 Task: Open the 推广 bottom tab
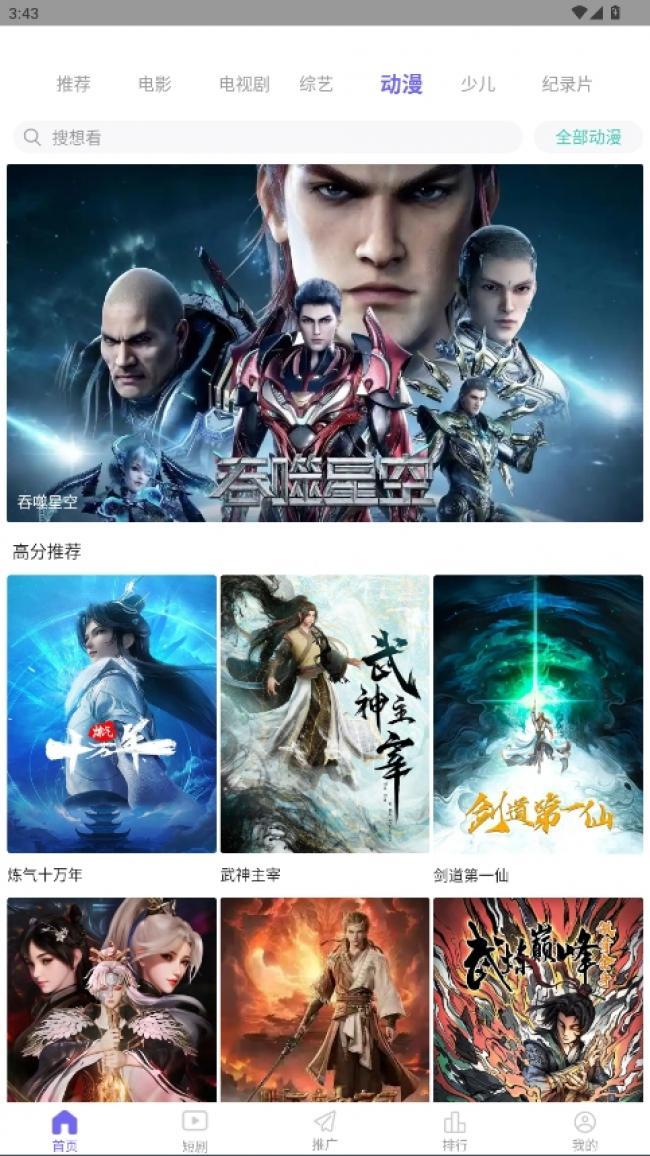(x=325, y=1130)
